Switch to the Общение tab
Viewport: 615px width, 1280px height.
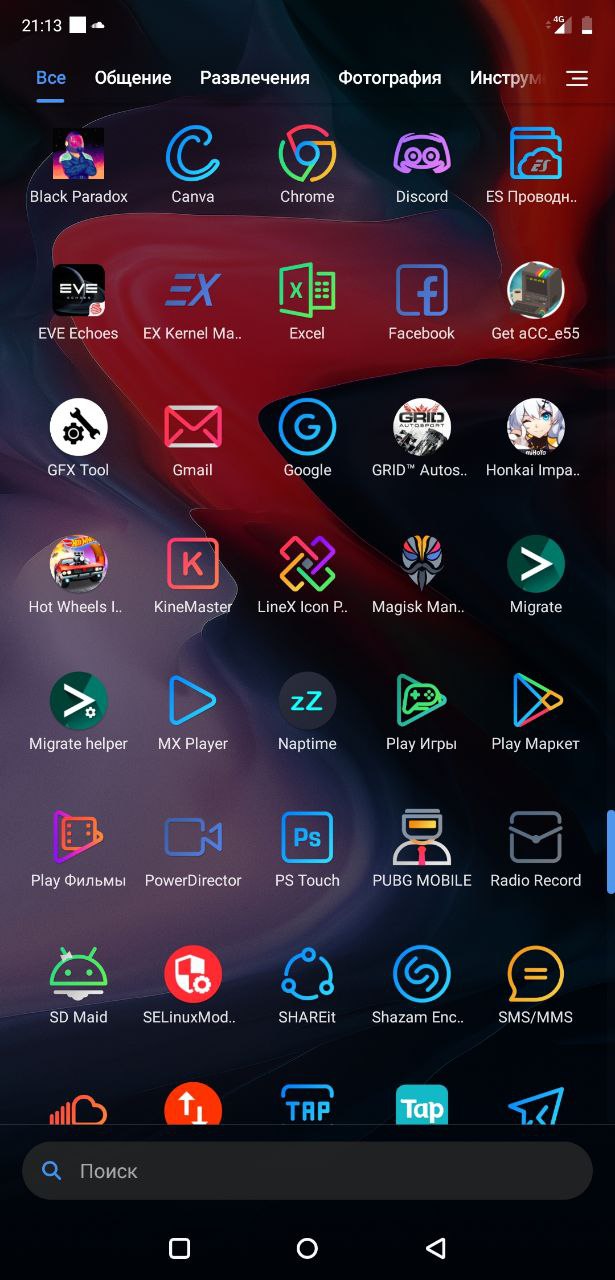(x=133, y=78)
